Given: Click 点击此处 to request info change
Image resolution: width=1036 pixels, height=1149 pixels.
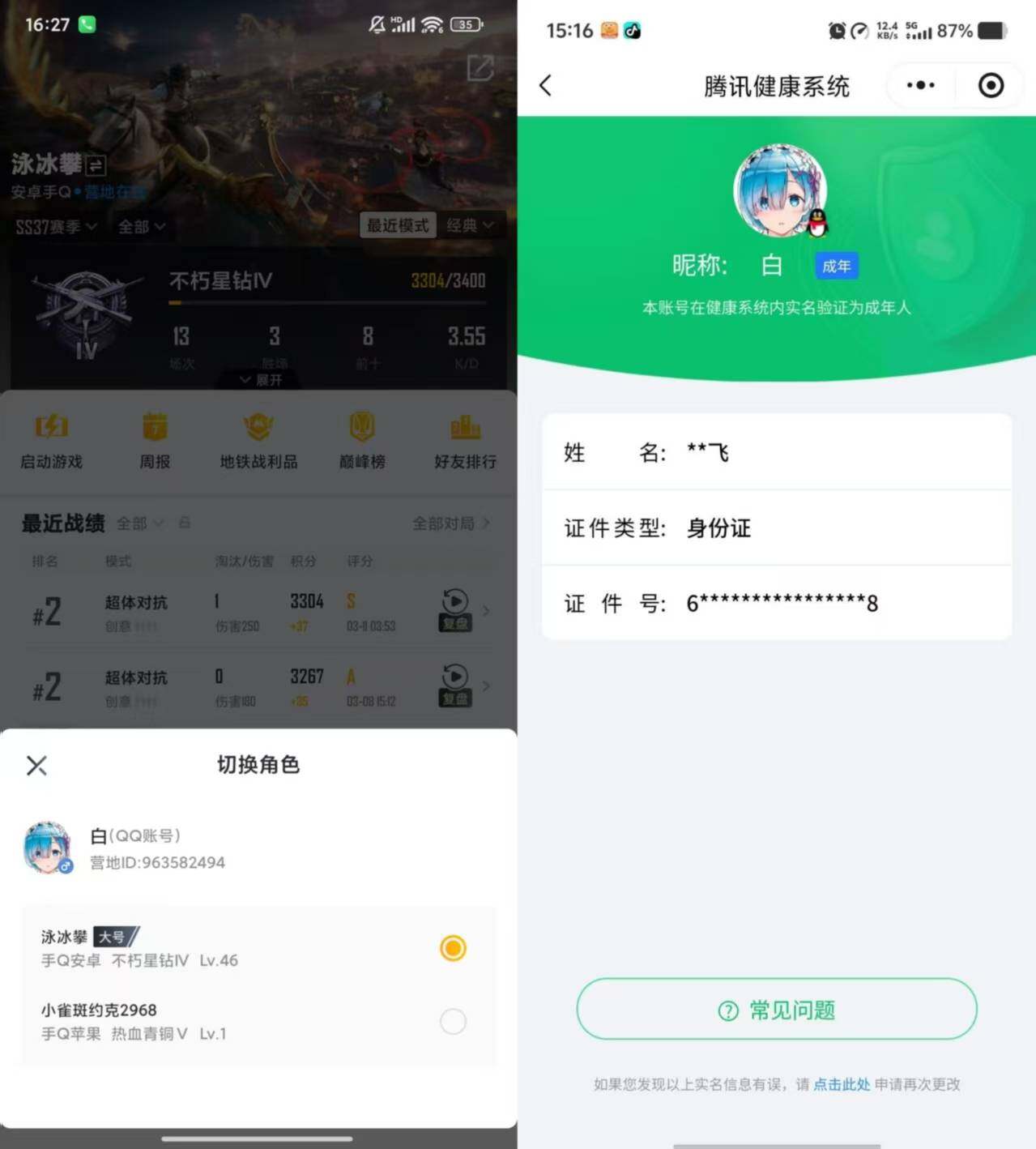Looking at the screenshot, I should (x=841, y=1083).
